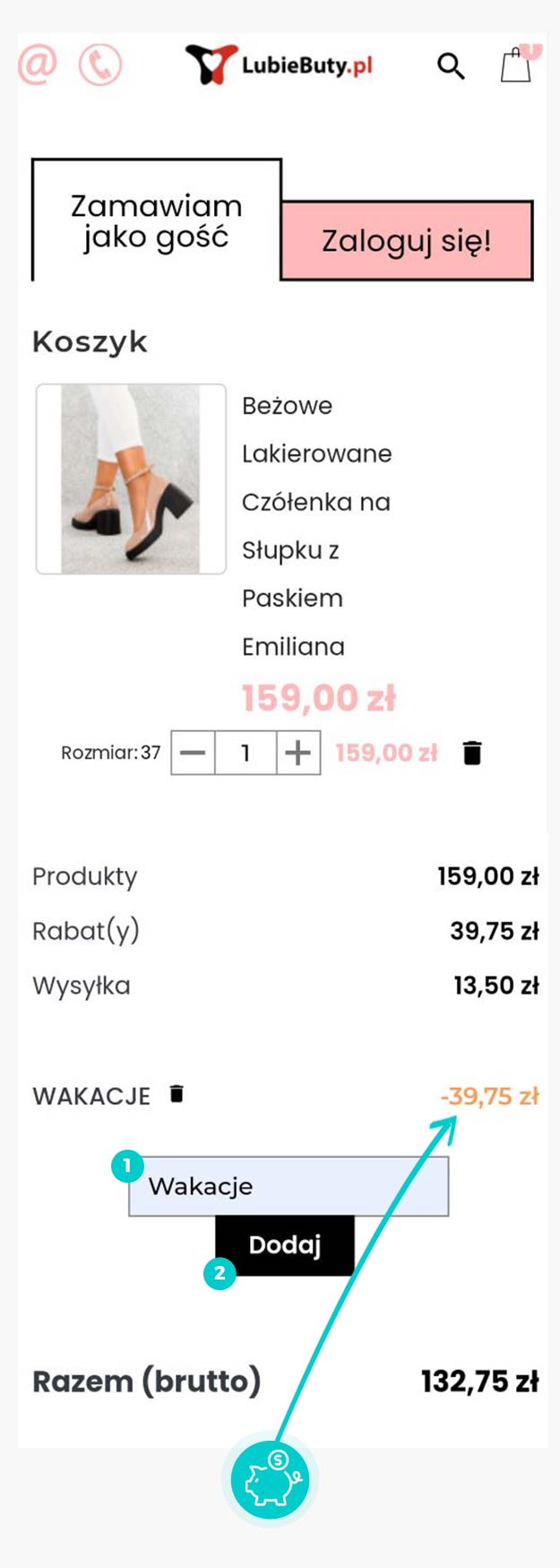The height and width of the screenshot is (1568, 560).
Task: Tap the phone contact icon
Action: point(100,65)
